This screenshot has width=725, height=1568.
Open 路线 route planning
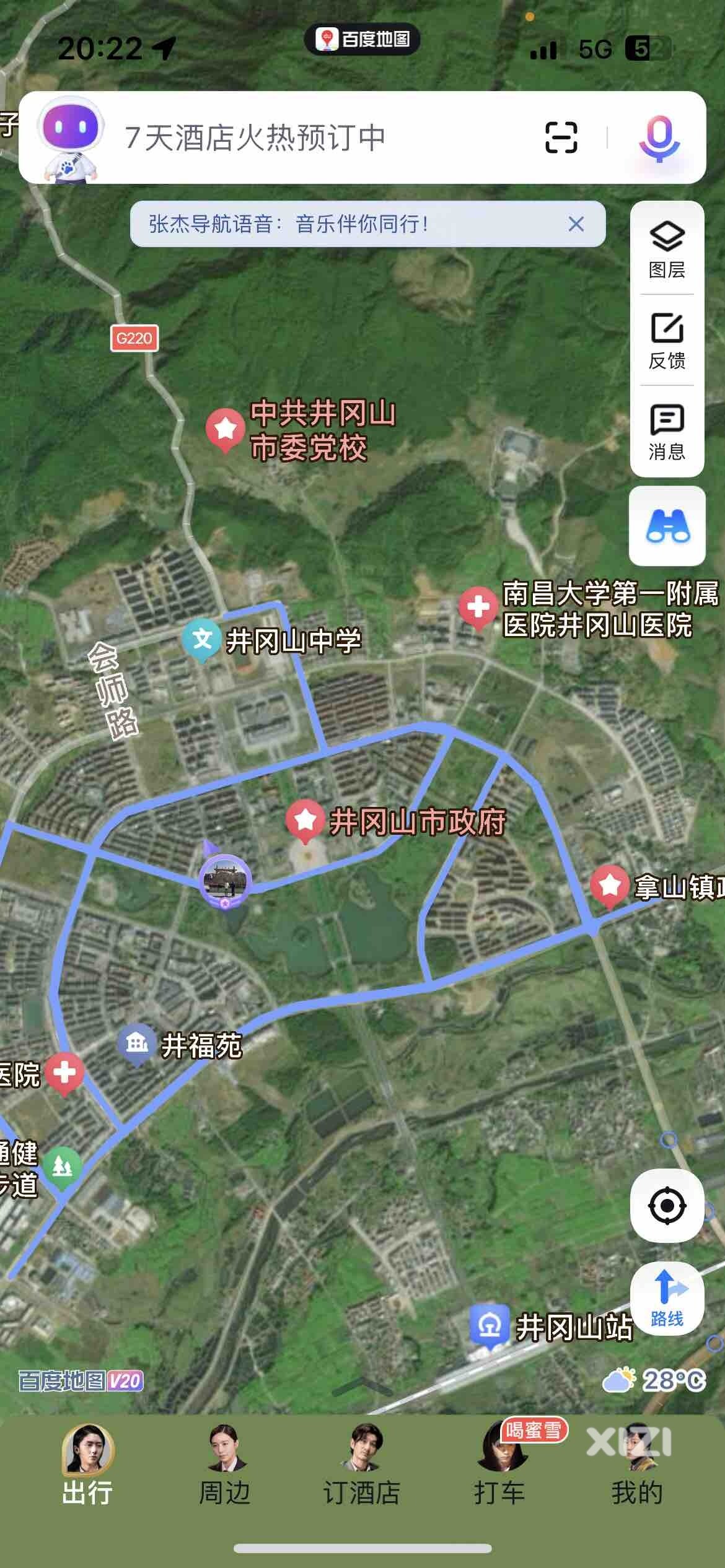tap(667, 1297)
